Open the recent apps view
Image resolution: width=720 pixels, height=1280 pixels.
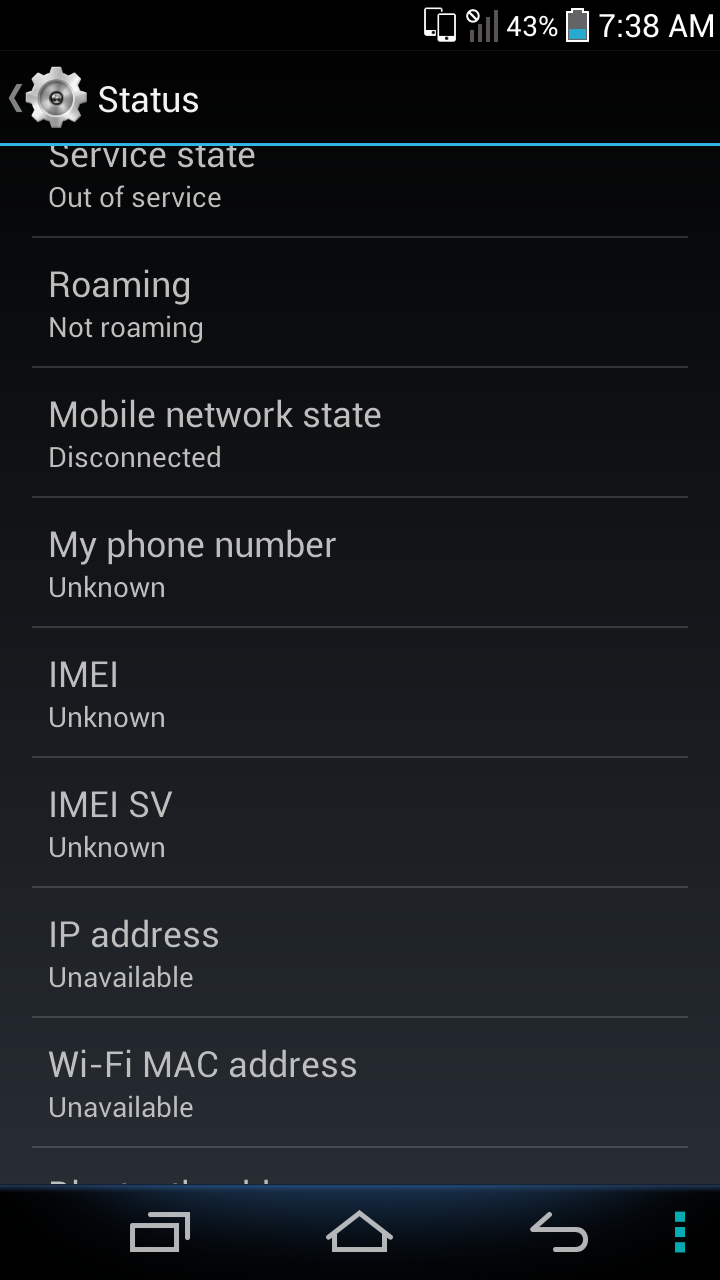[x=160, y=1232]
